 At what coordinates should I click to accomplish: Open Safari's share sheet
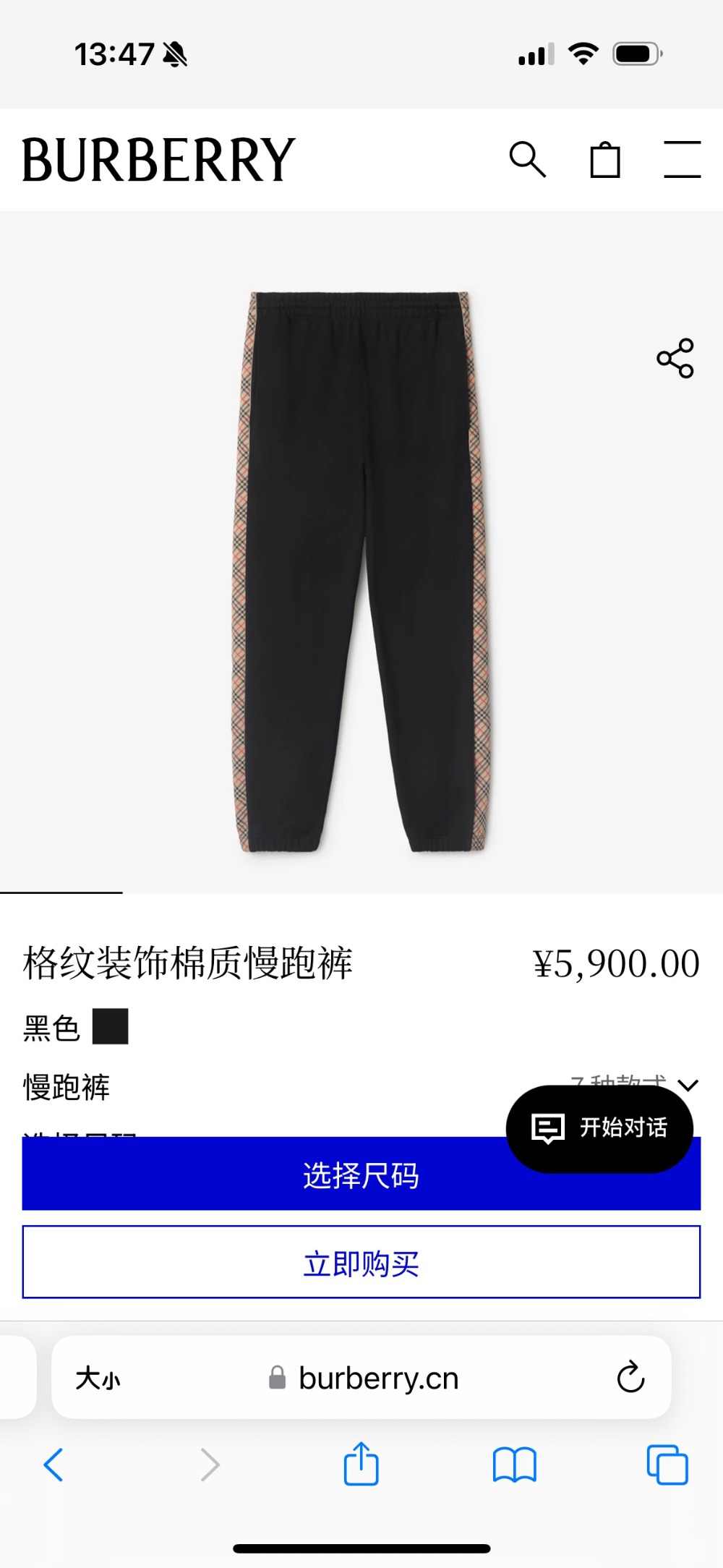click(361, 1465)
